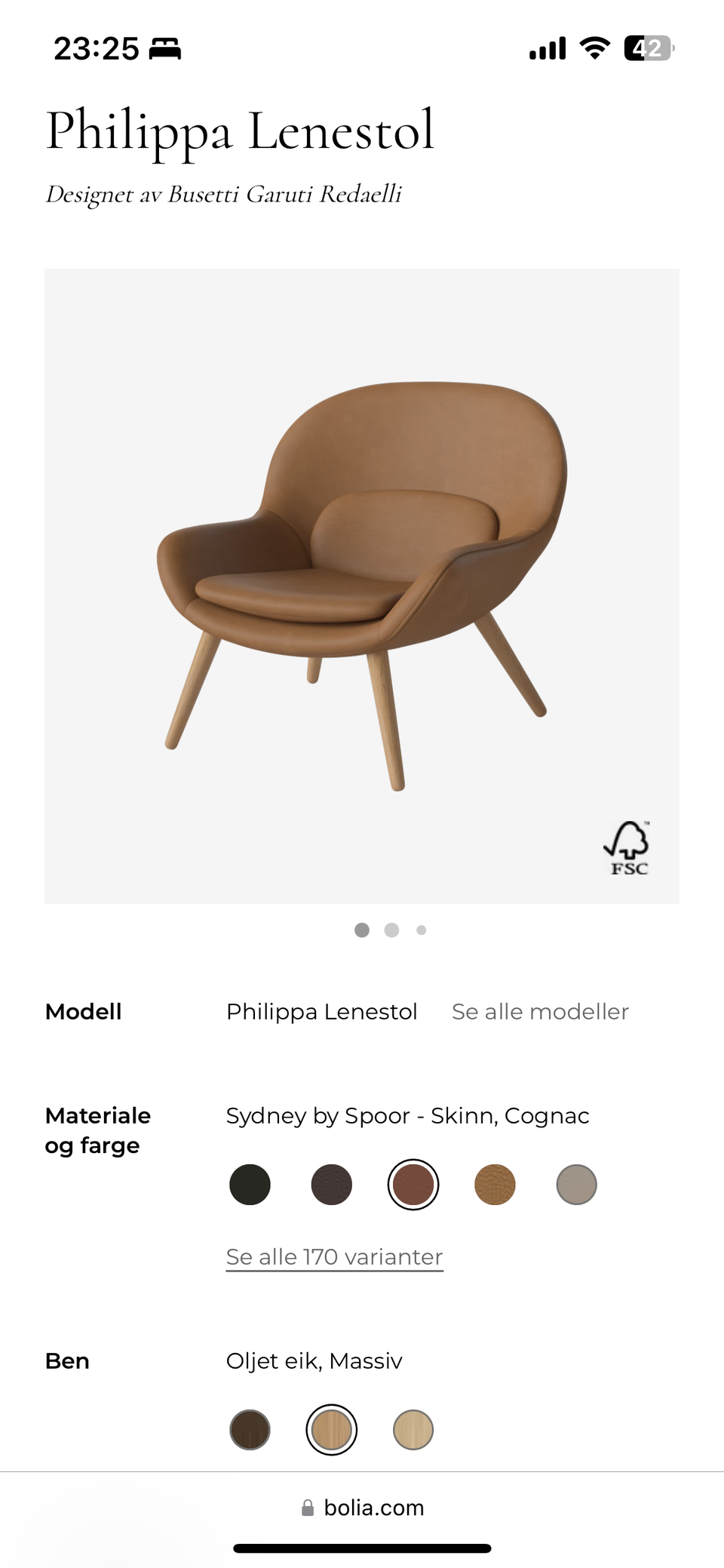Image resolution: width=724 pixels, height=1568 pixels.
Task: Select the currently circled Cognac leather swatch
Action: point(413,1185)
